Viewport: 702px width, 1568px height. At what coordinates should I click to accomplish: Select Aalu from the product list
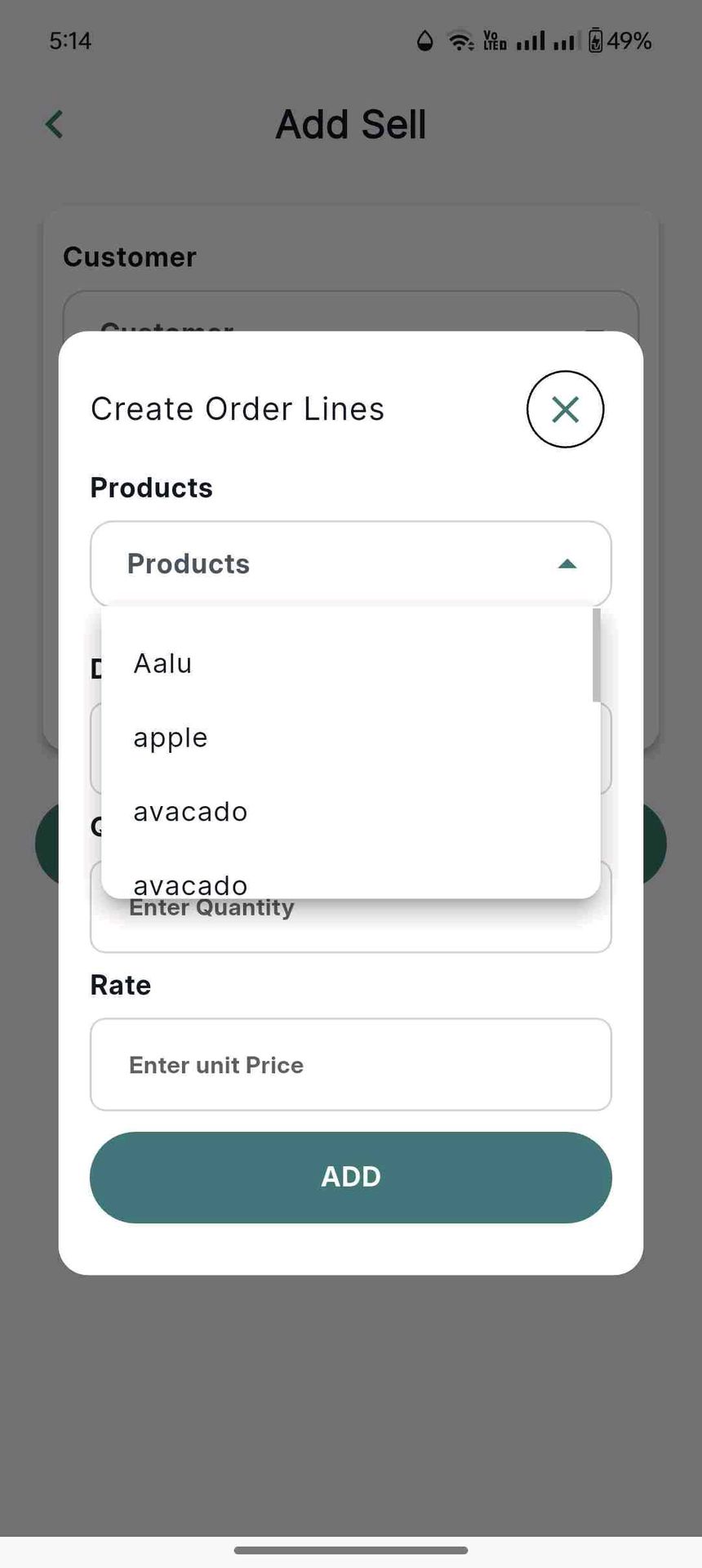163,664
